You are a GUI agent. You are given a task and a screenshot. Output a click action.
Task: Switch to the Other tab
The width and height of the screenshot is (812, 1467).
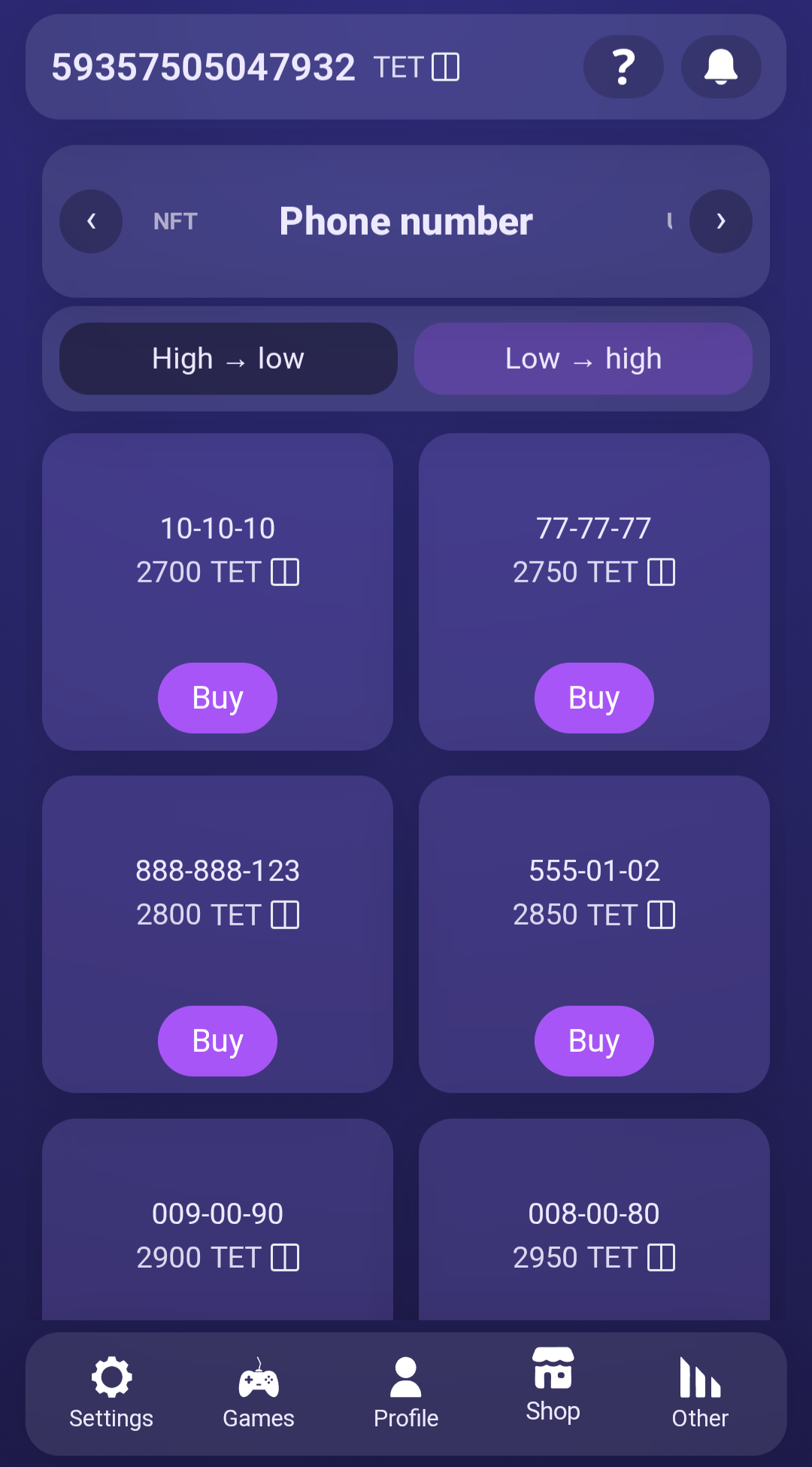(x=700, y=1393)
